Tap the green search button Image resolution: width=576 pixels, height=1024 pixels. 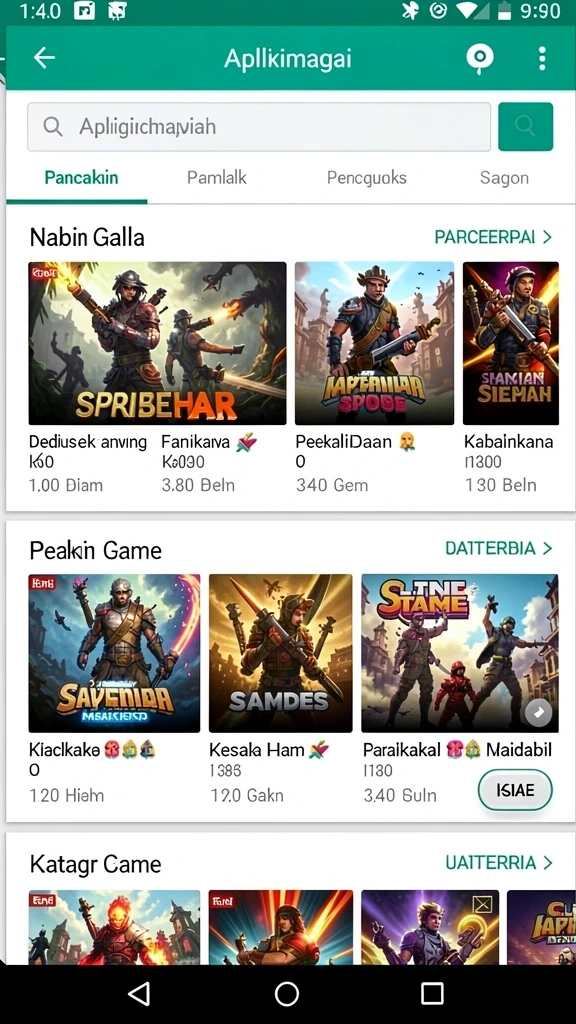525,127
